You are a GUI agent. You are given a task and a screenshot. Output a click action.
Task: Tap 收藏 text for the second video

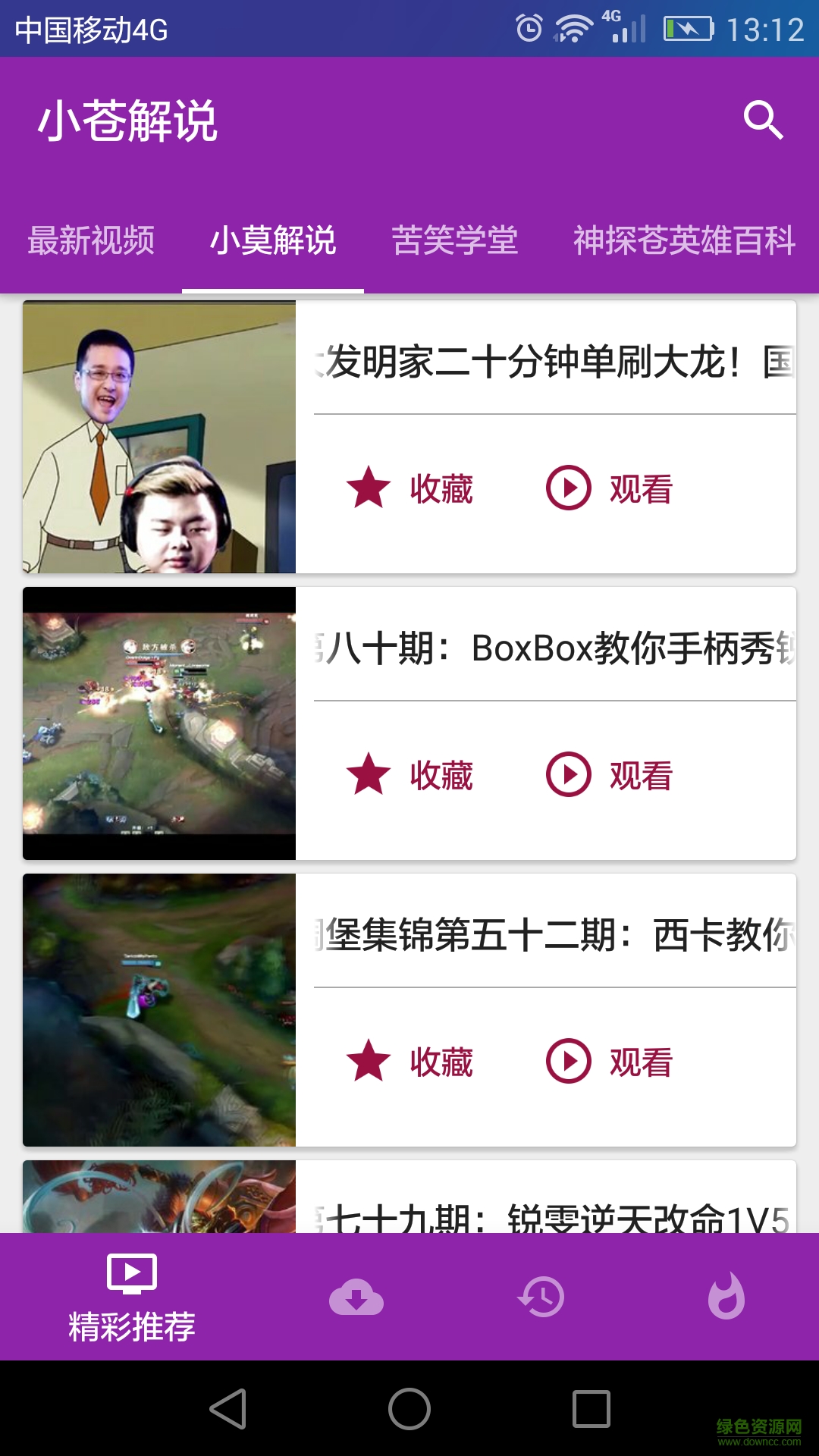(442, 775)
